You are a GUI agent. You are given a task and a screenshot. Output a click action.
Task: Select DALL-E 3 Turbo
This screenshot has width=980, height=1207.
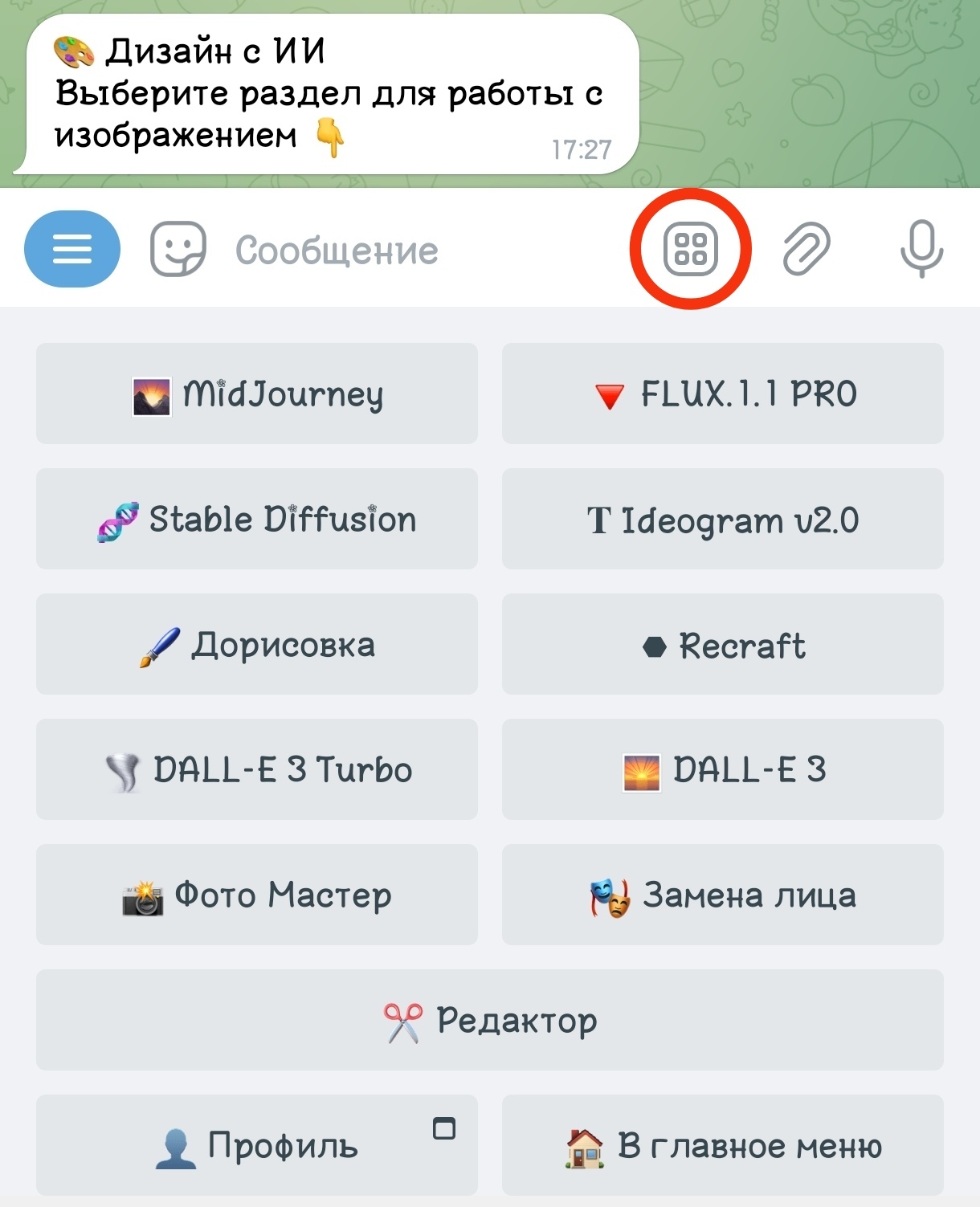[x=257, y=769]
